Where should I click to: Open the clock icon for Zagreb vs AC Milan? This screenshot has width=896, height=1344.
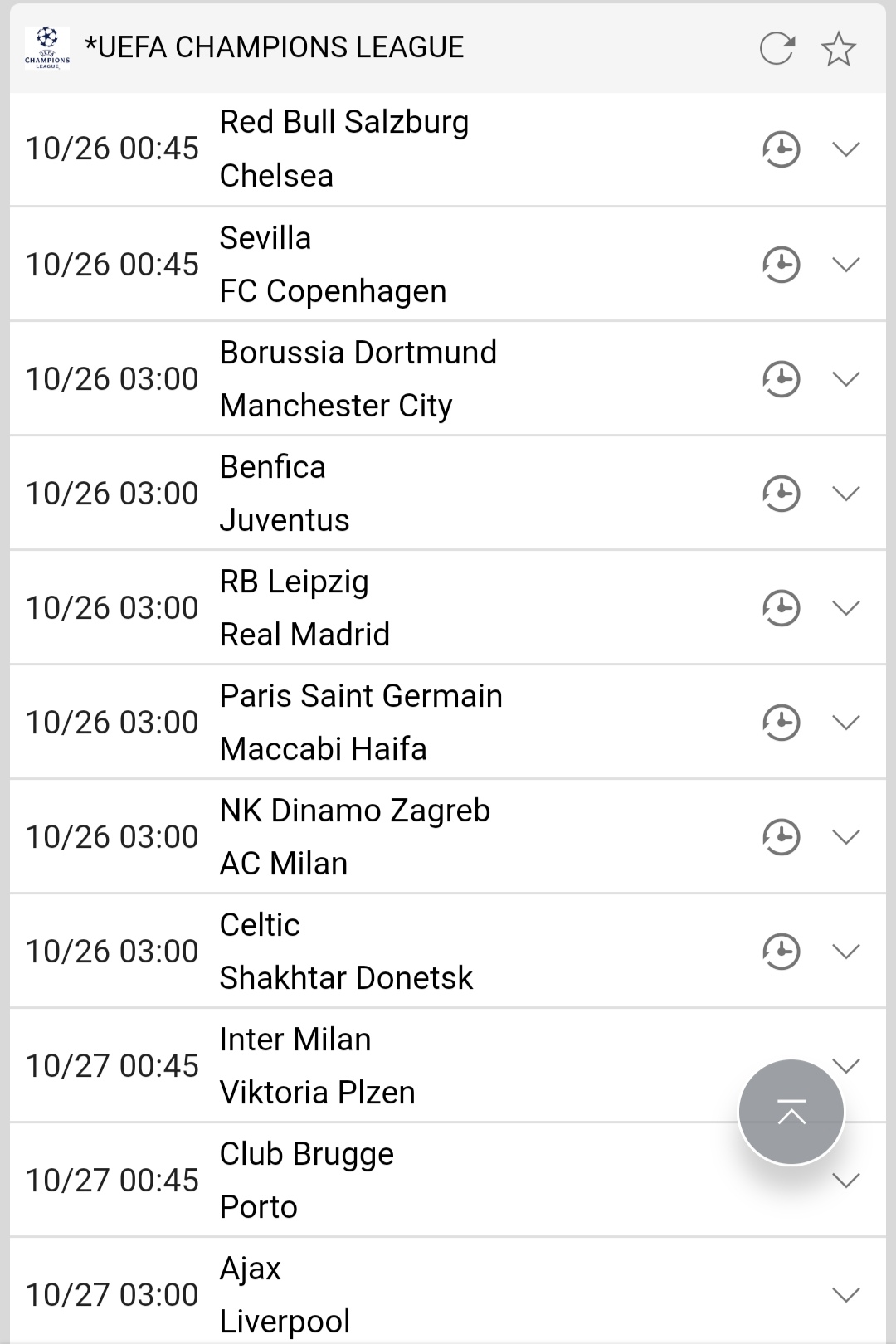(x=781, y=837)
